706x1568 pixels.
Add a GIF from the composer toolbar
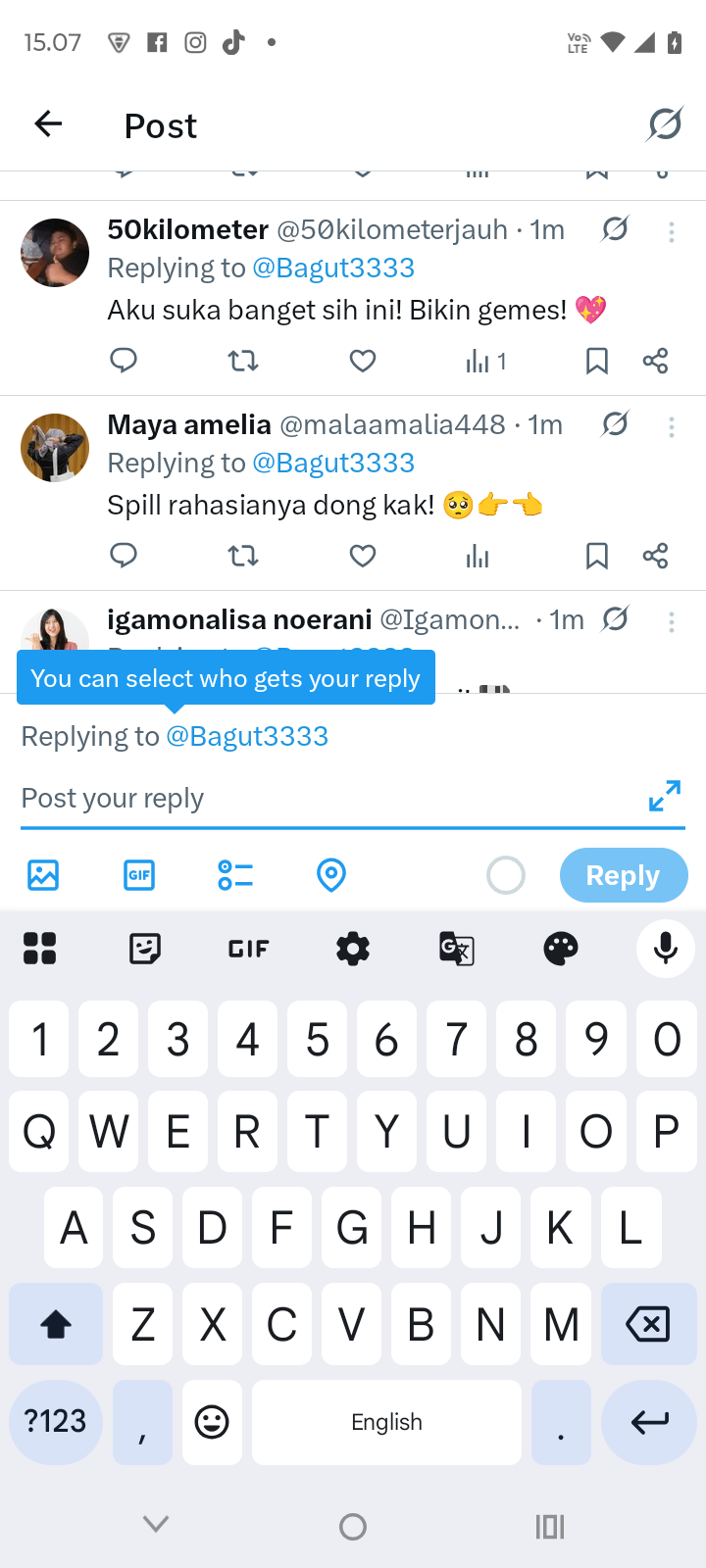pos(139,874)
